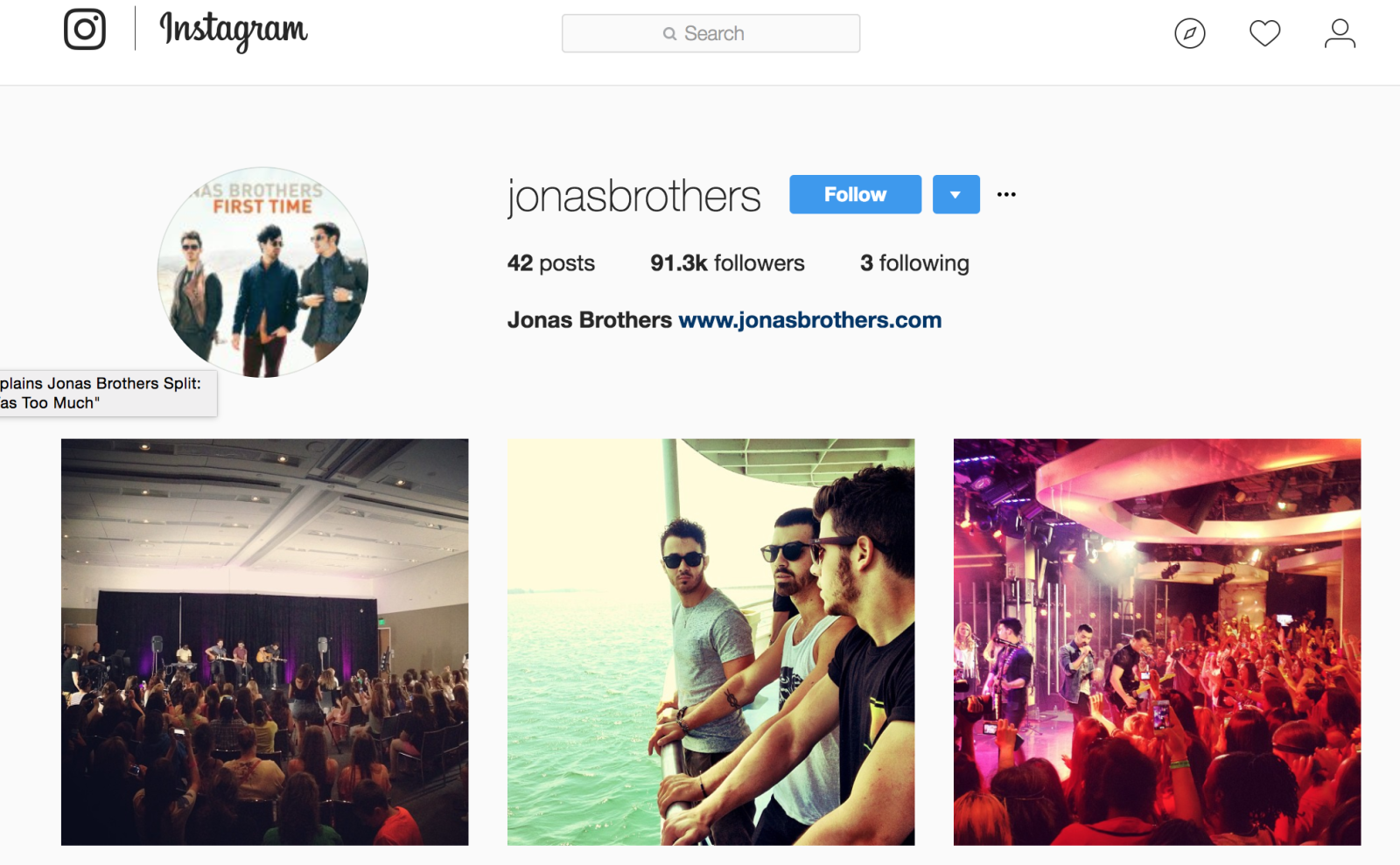View the 3 following list

(914, 263)
